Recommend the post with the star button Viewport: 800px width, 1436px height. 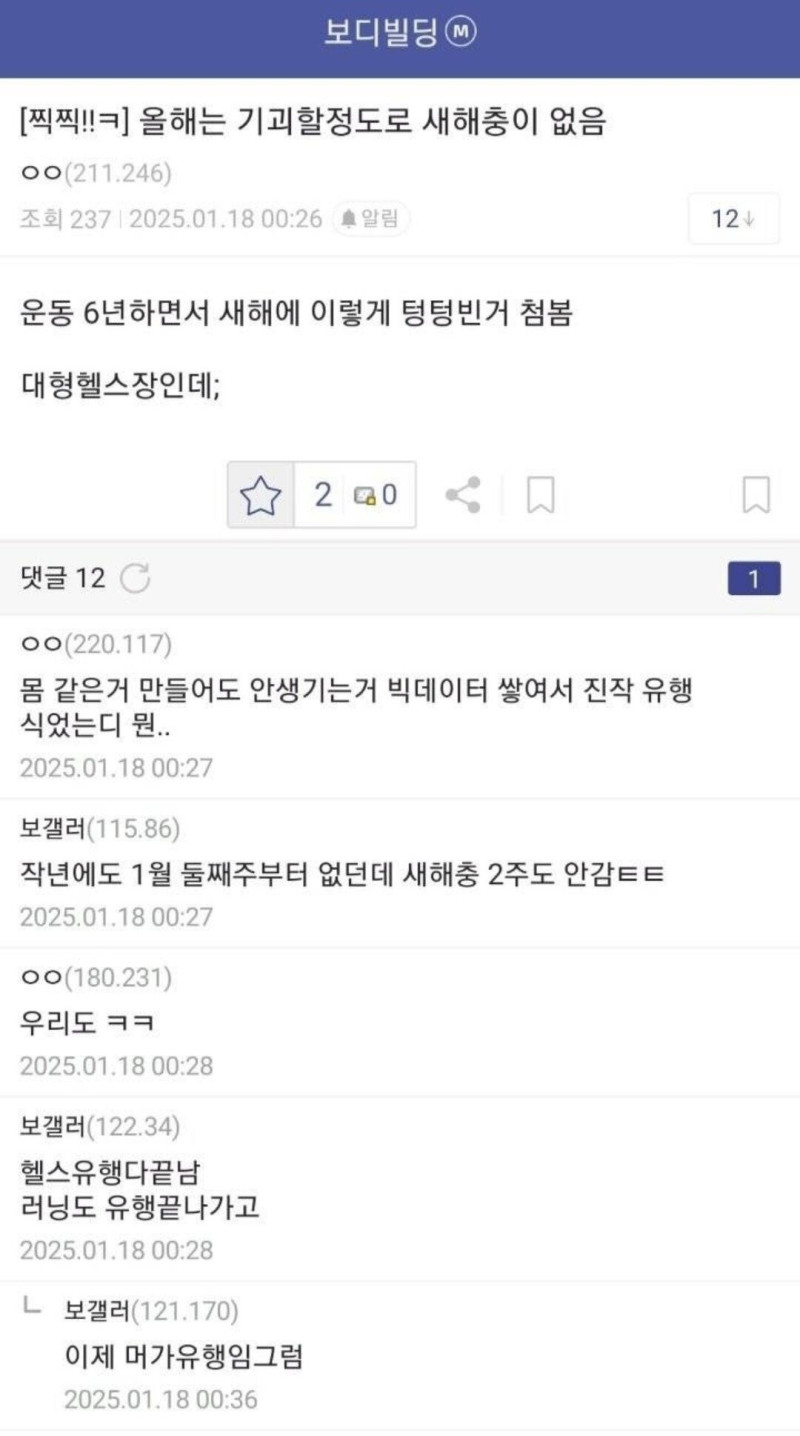(x=261, y=495)
